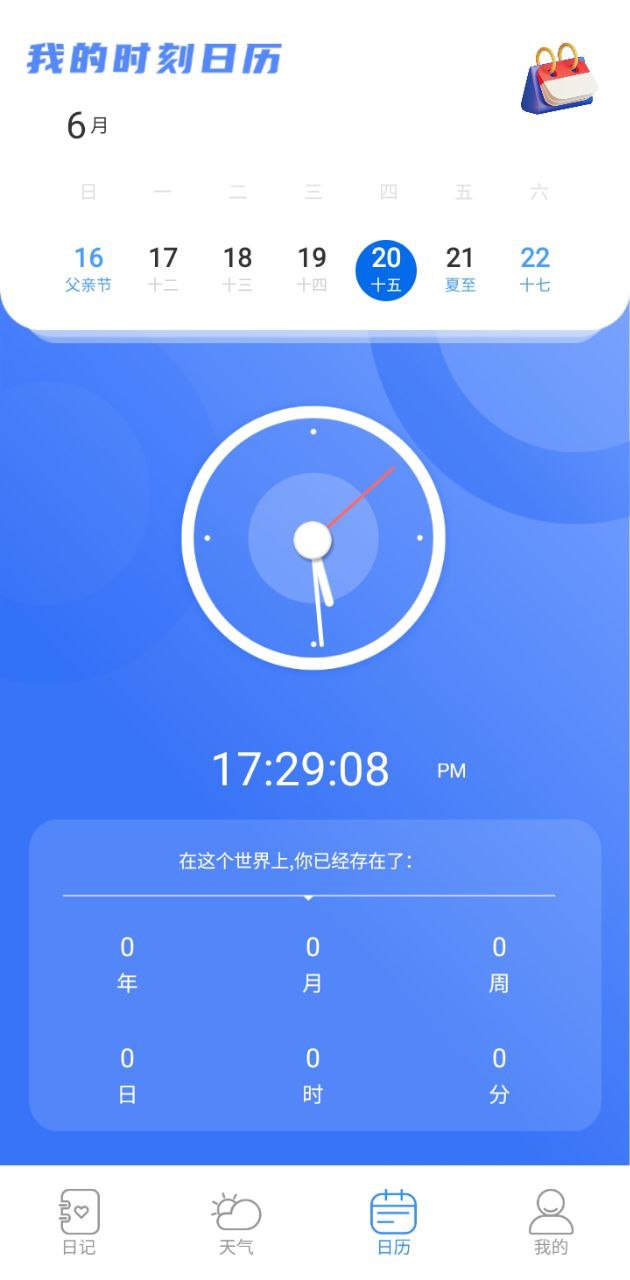Tap the highlighted date 20
630x1280 pixels.
tap(386, 270)
